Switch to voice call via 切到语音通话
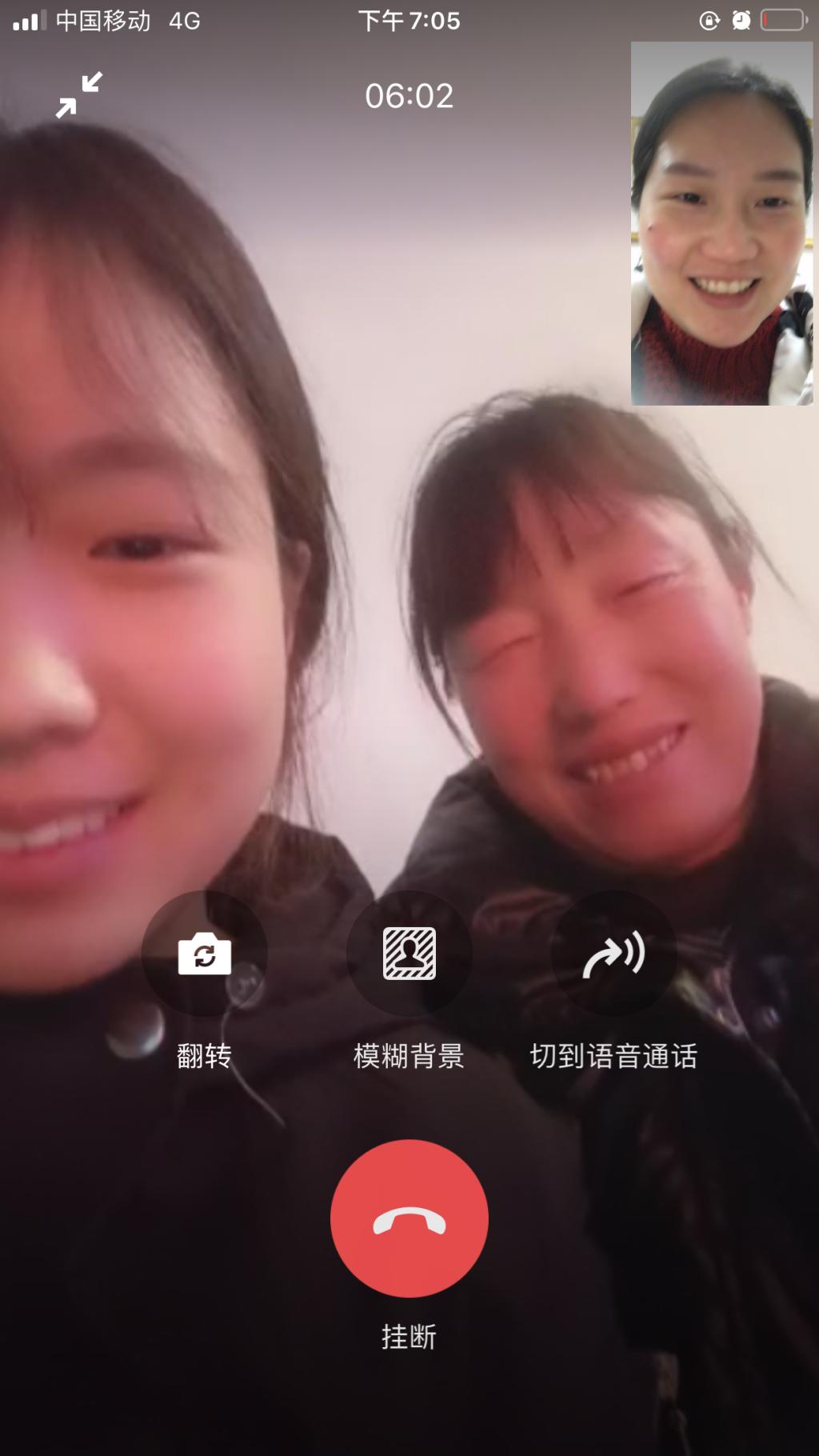The image size is (819, 1456). click(x=613, y=954)
